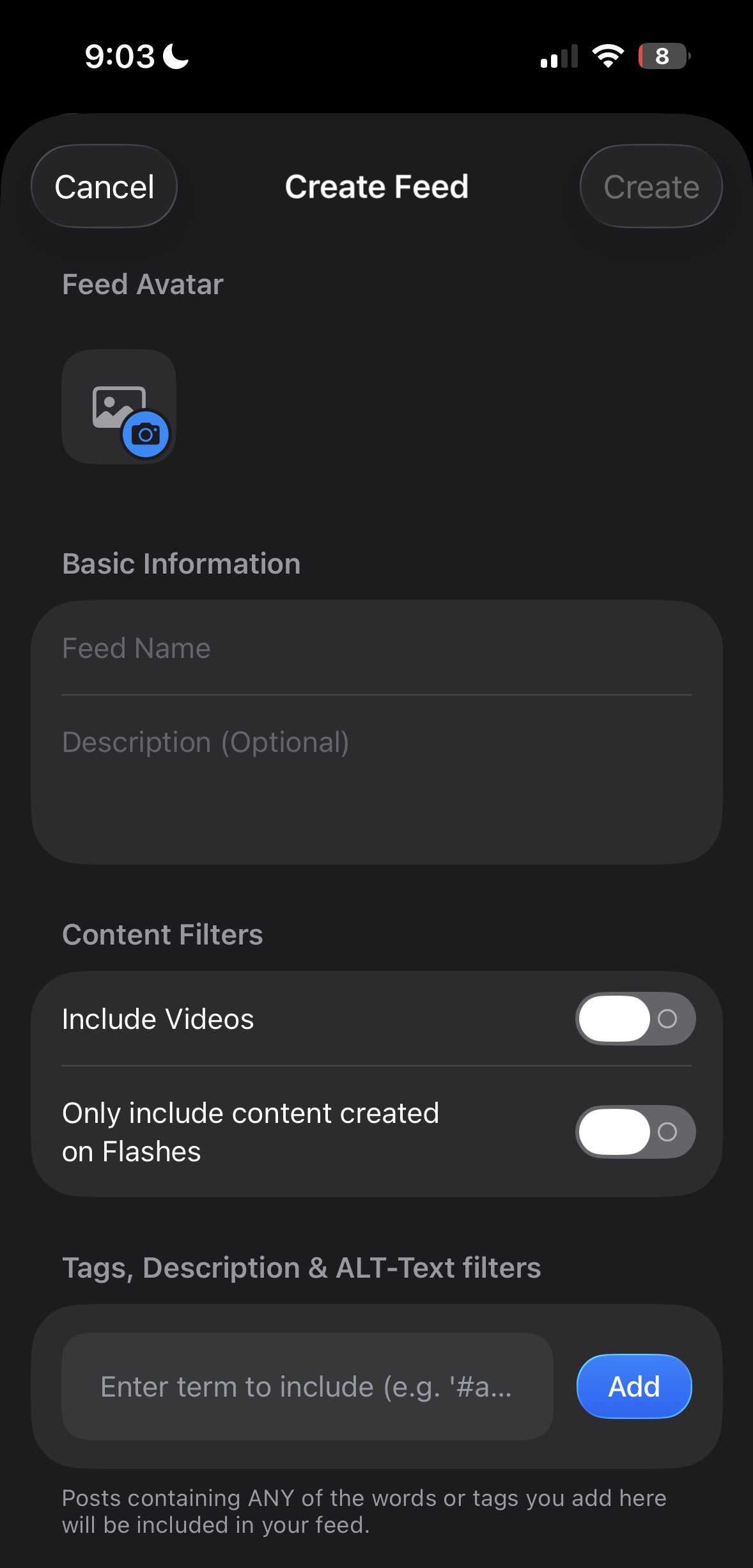753x1568 pixels.
Task: Focus the Feed Name field
Action: click(376, 648)
